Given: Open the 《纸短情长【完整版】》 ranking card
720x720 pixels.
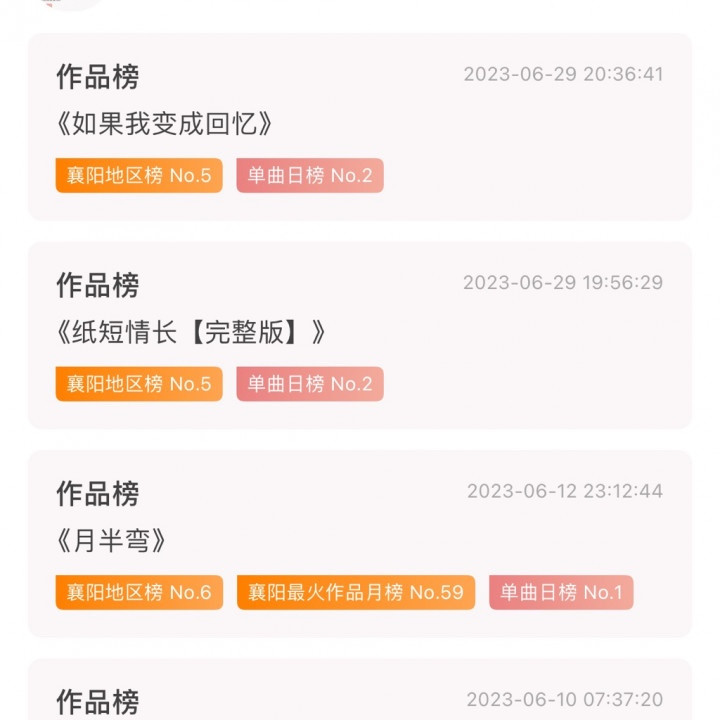Looking at the screenshot, I should pos(360,335).
